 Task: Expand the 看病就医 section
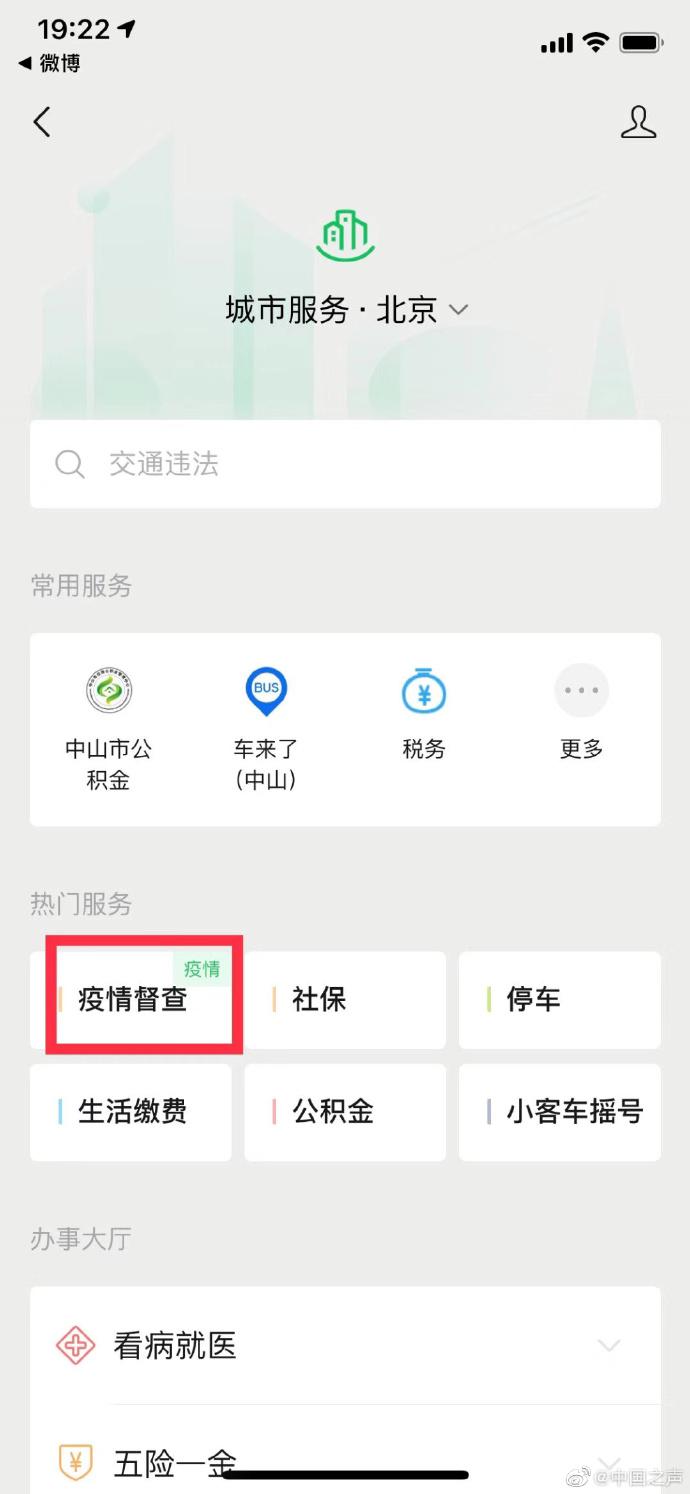coord(345,1346)
